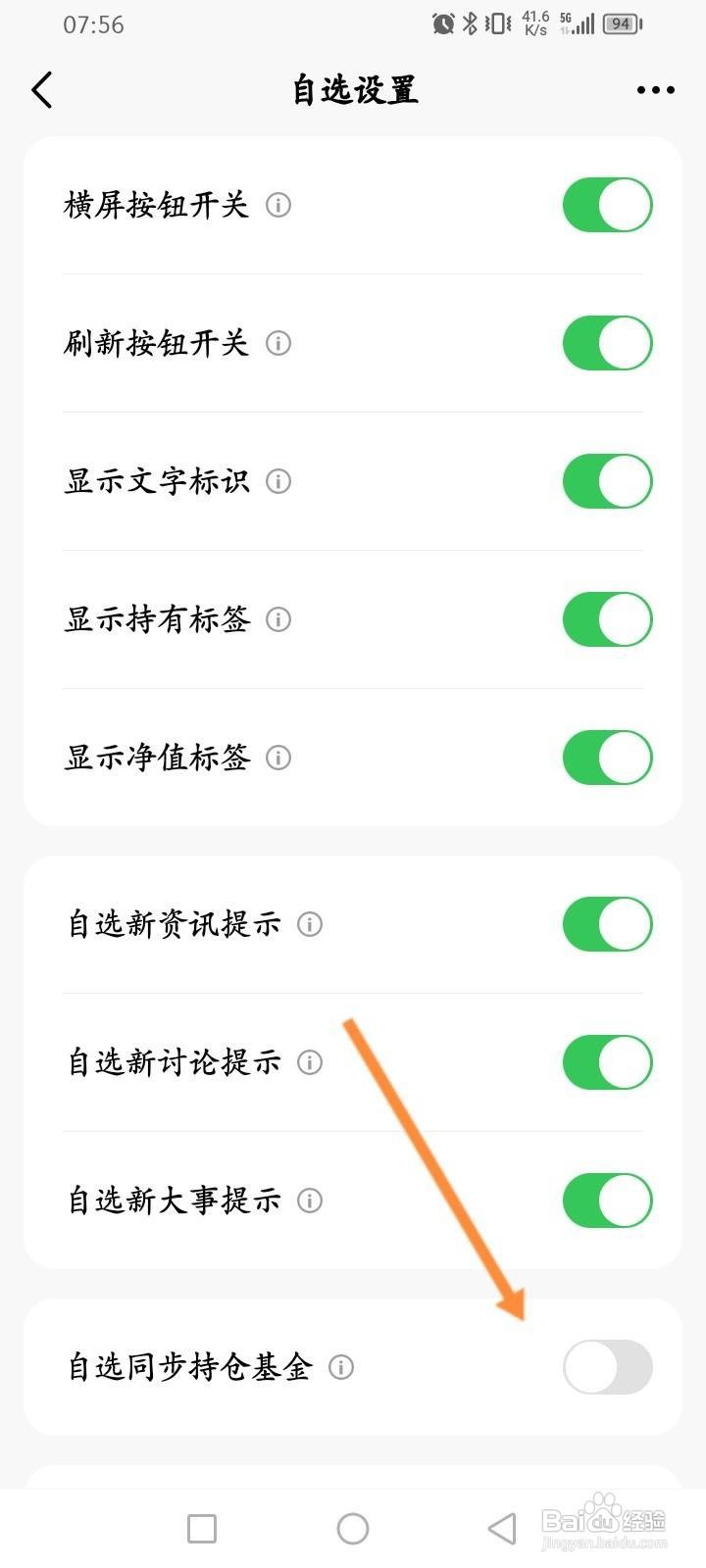Image resolution: width=706 pixels, height=1568 pixels.
Task: Disable the 横屏按钮开关 switch
Action: [x=607, y=204]
